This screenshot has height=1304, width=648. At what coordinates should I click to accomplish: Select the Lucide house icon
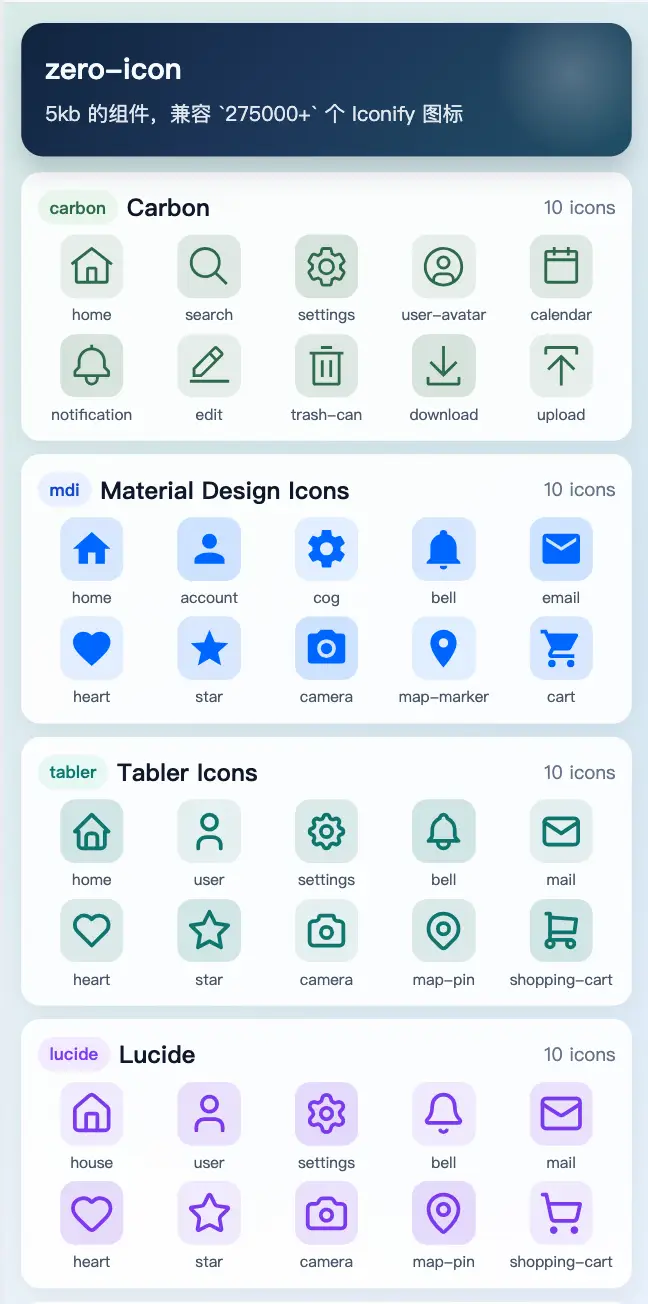click(x=92, y=1114)
